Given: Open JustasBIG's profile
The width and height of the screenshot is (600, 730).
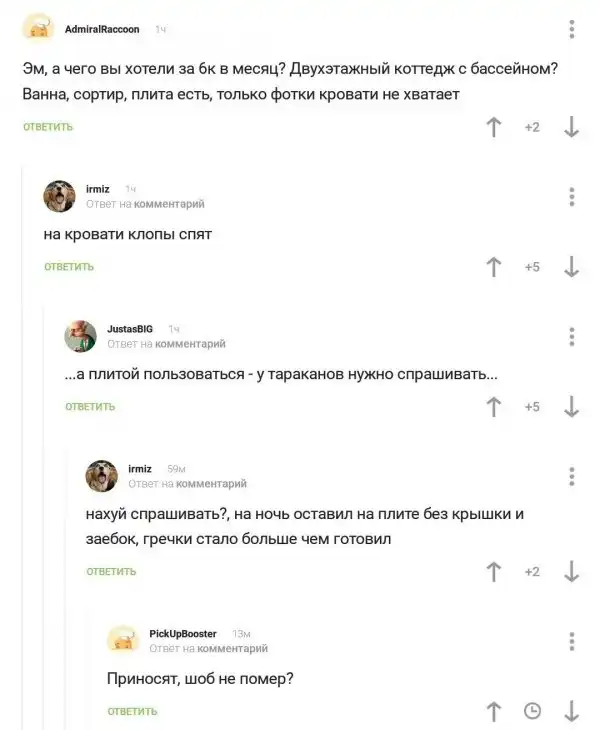Looking at the screenshot, I should coord(129,328).
